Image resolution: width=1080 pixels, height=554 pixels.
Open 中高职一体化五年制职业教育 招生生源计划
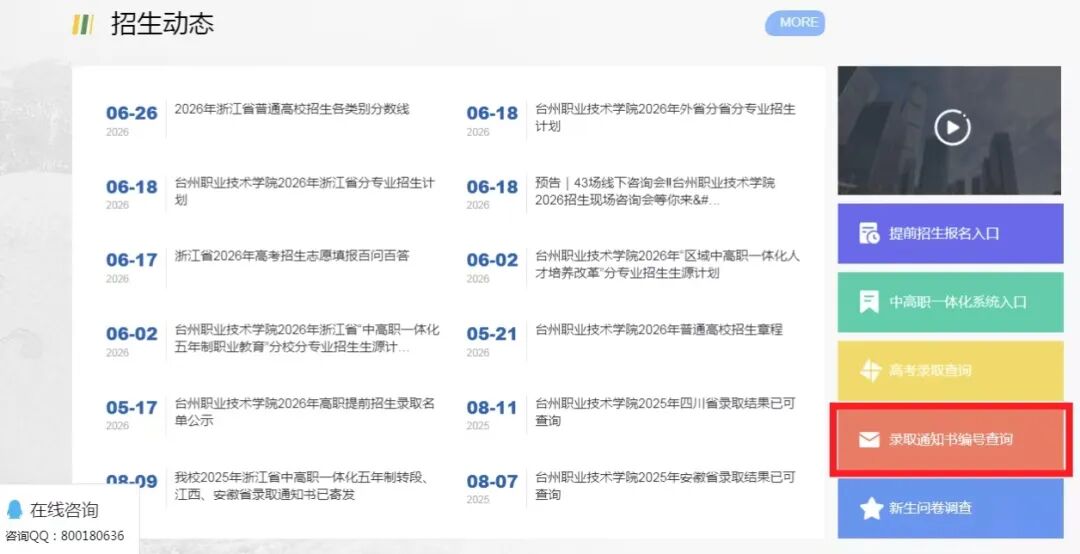point(307,338)
